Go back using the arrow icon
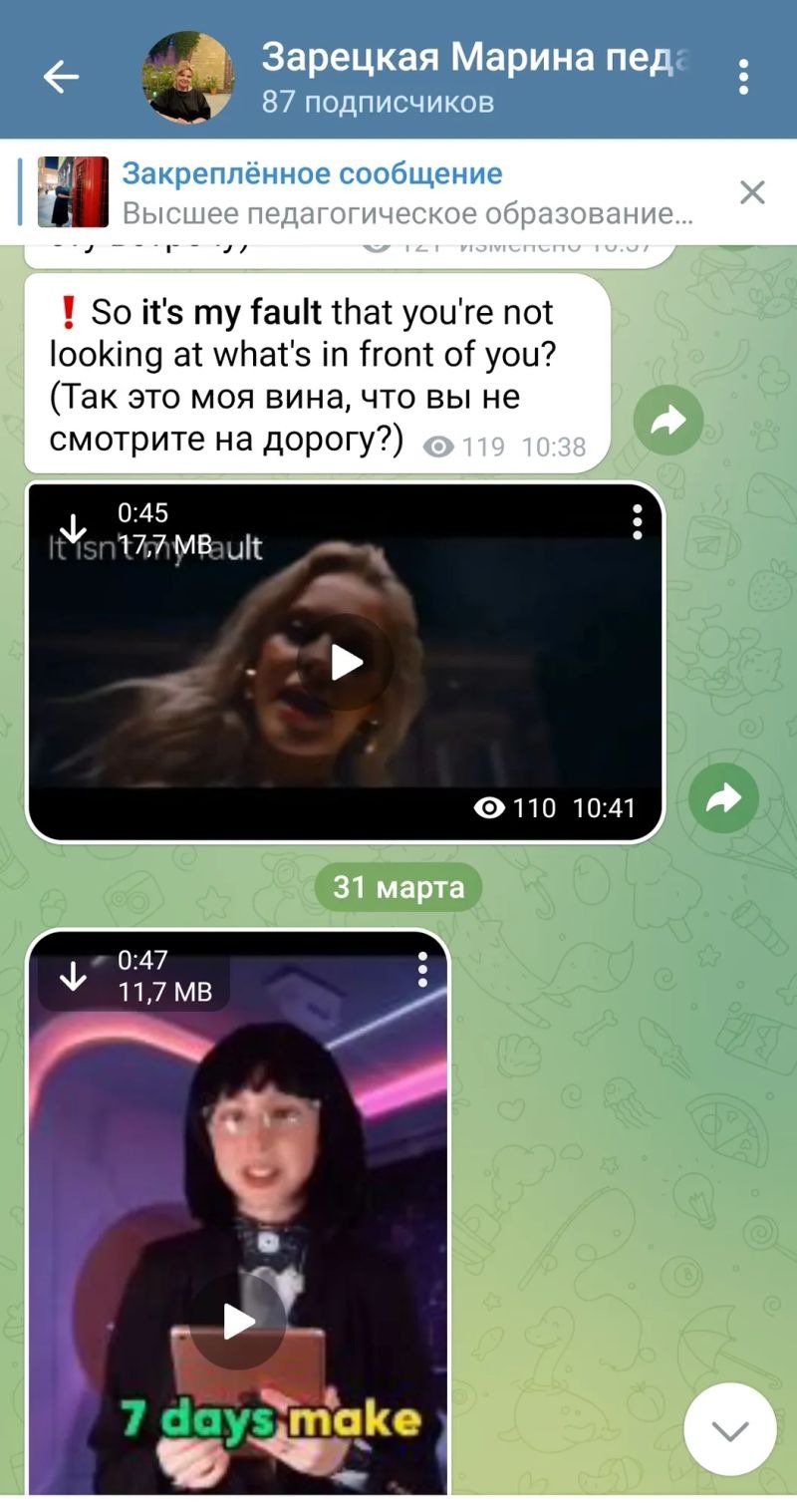Image resolution: width=797 pixels, height=1512 pixels. [61, 77]
